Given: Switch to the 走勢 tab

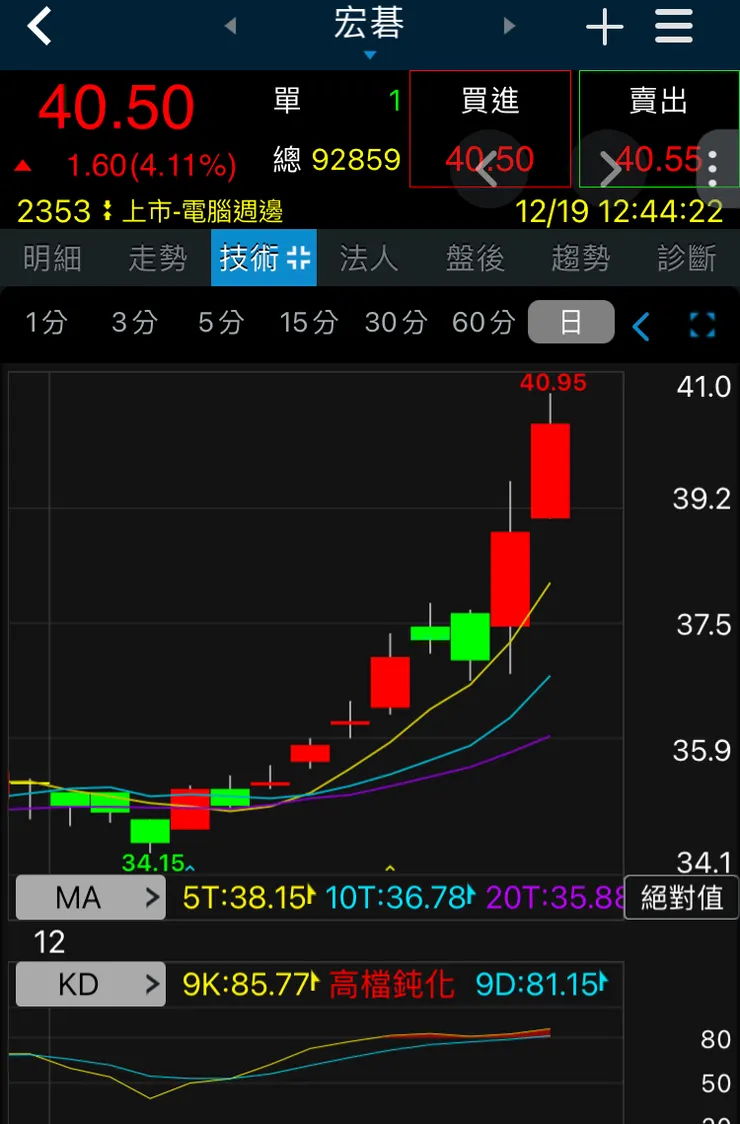Looking at the screenshot, I should pyautogui.click(x=158, y=258).
